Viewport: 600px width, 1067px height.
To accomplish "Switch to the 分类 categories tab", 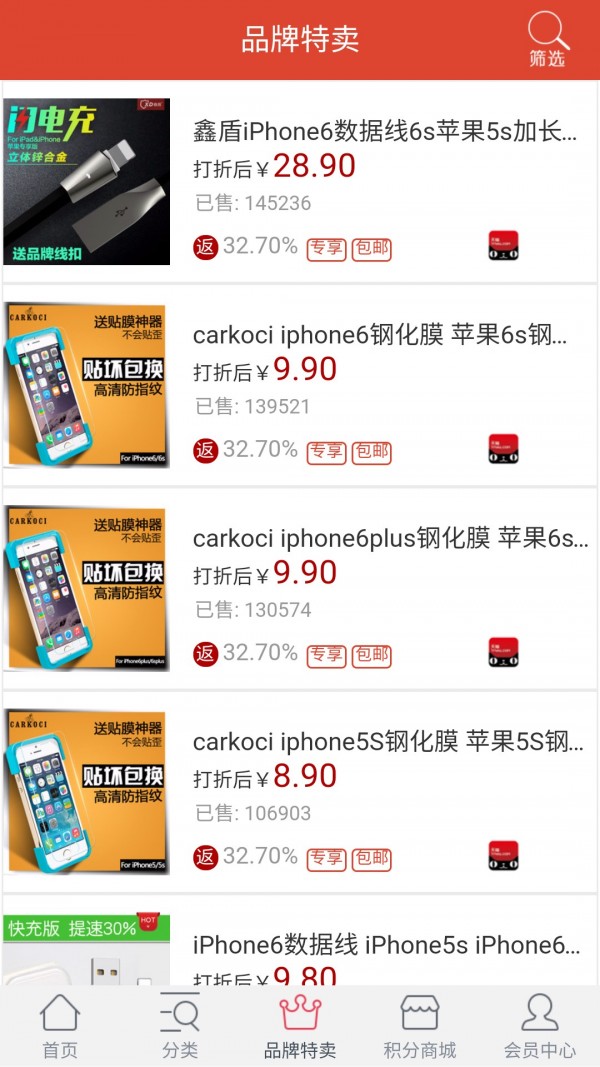I will [180, 1026].
